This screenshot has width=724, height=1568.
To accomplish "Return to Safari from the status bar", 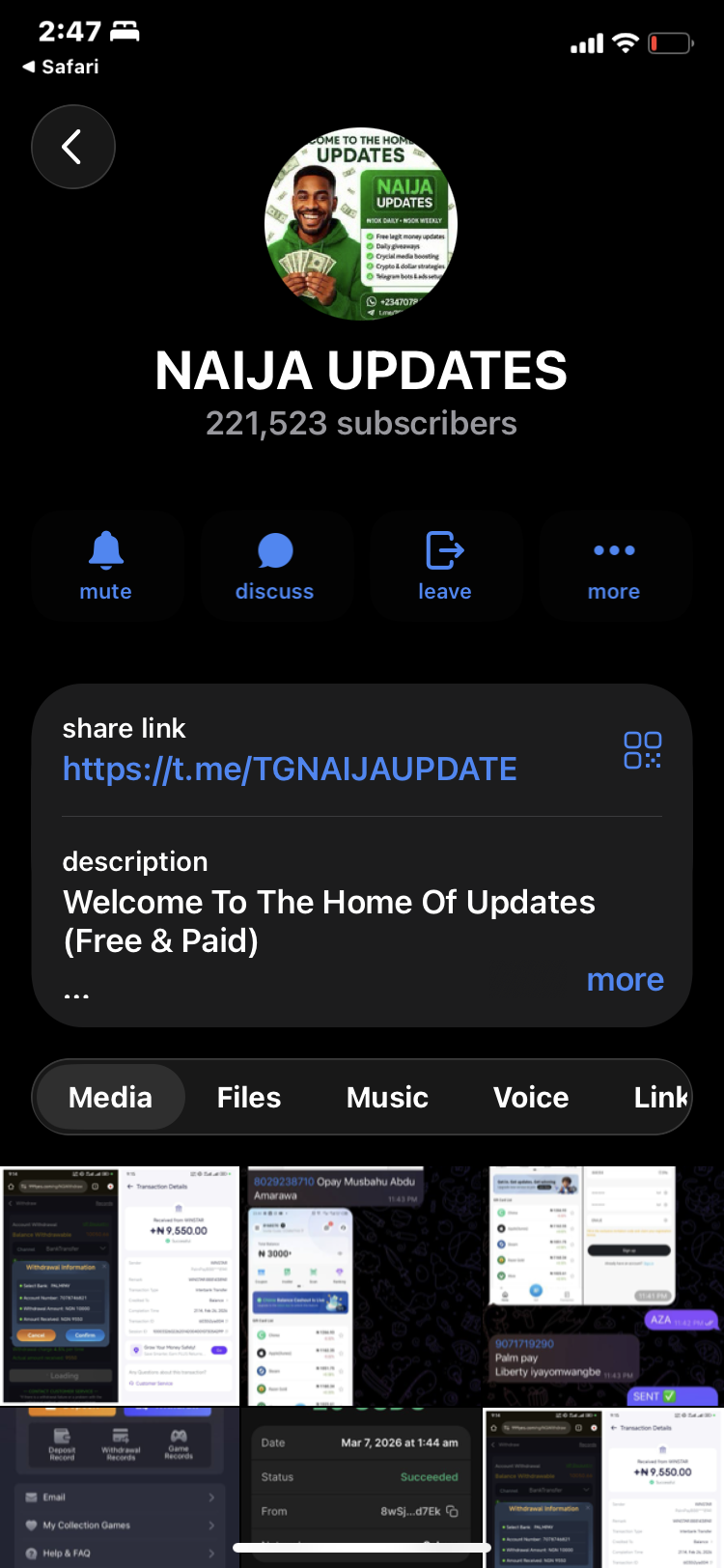I will pos(60,67).
